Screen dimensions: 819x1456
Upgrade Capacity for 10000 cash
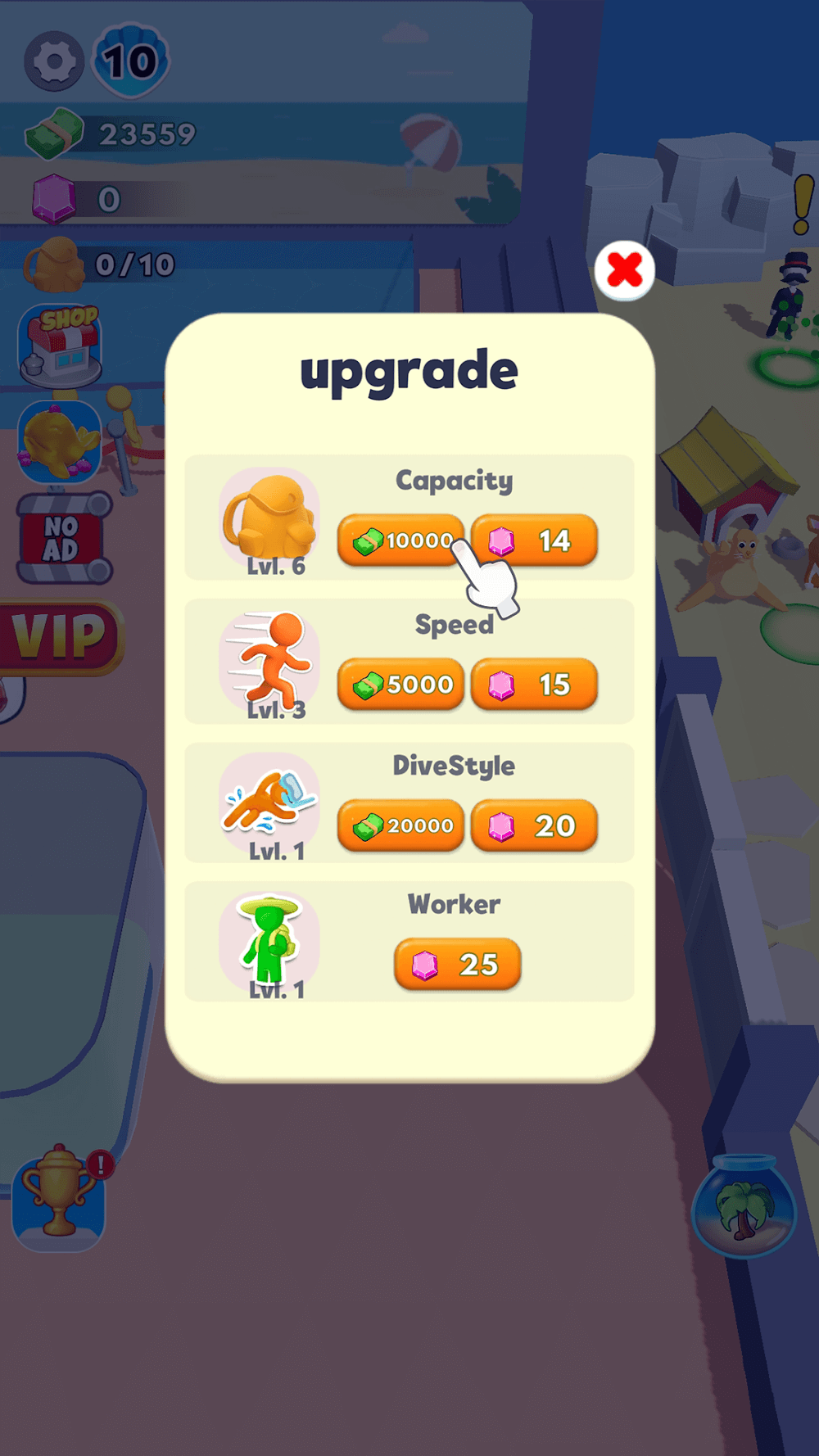point(400,540)
